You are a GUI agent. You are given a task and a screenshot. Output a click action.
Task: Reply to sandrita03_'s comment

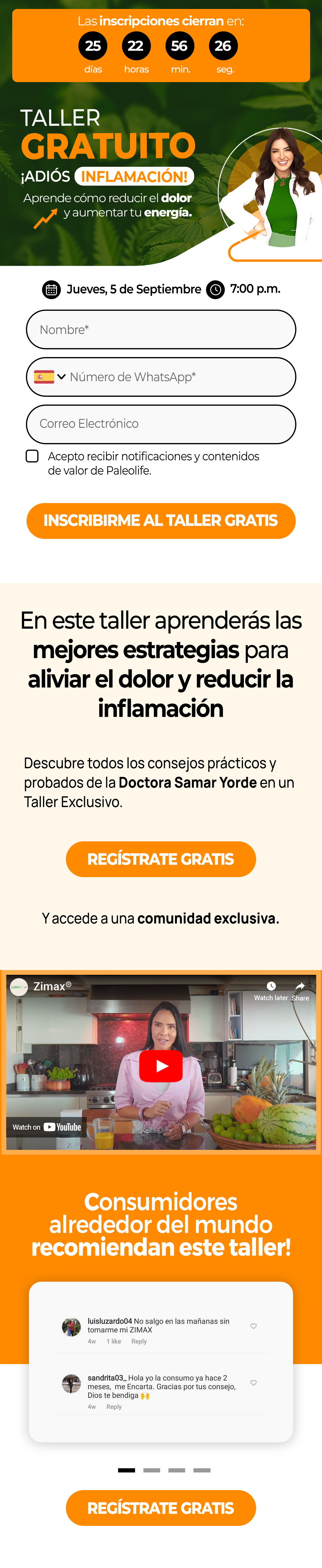pos(114,1407)
